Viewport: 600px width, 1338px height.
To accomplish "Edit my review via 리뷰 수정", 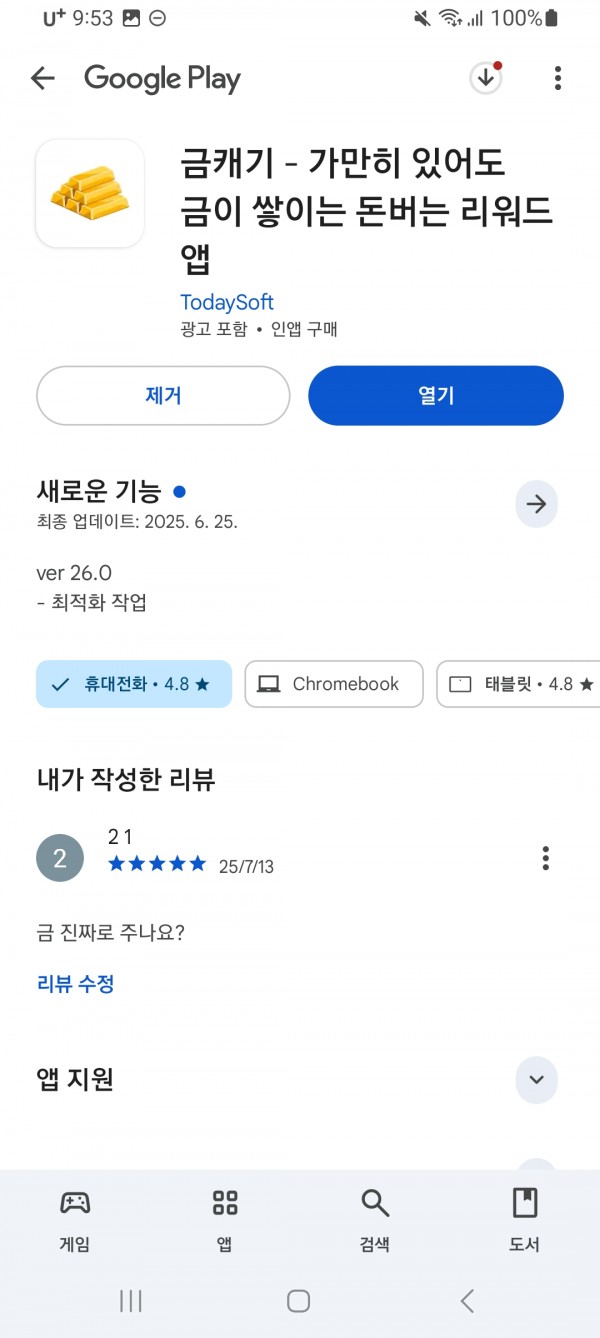I will (x=76, y=984).
